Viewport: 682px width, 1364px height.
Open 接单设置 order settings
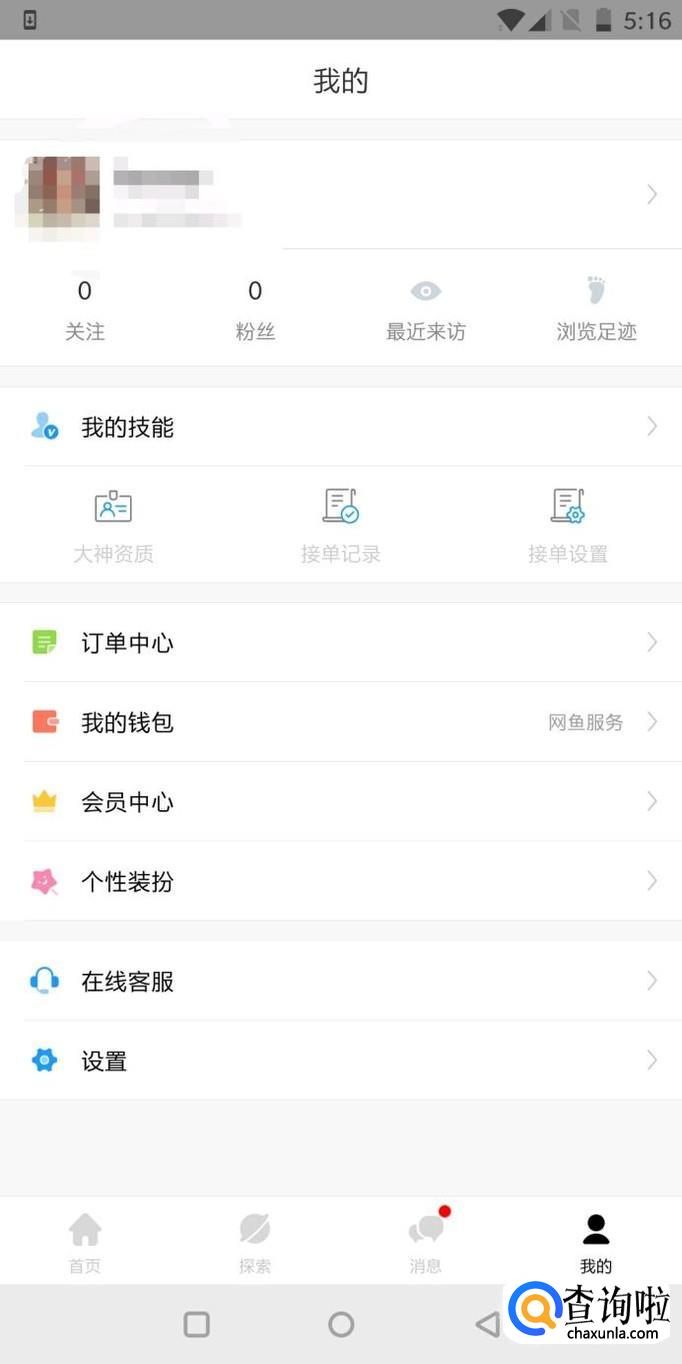pyautogui.click(x=568, y=525)
